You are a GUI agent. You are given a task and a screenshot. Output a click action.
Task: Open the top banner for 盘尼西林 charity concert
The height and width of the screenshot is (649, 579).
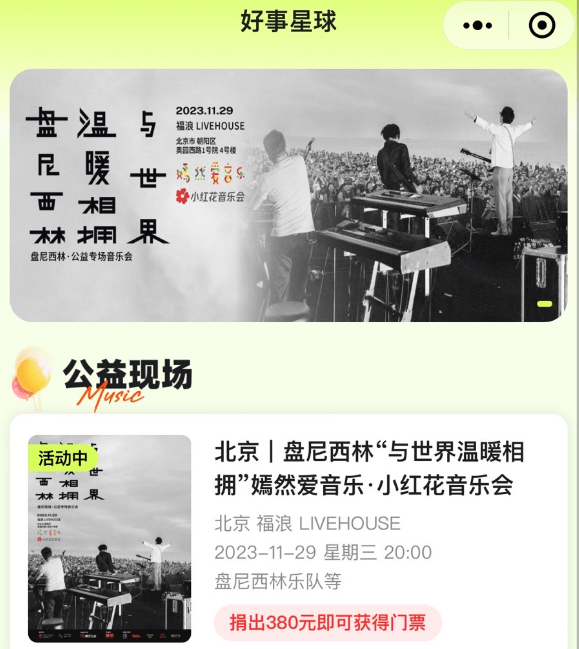pyautogui.click(x=288, y=195)
